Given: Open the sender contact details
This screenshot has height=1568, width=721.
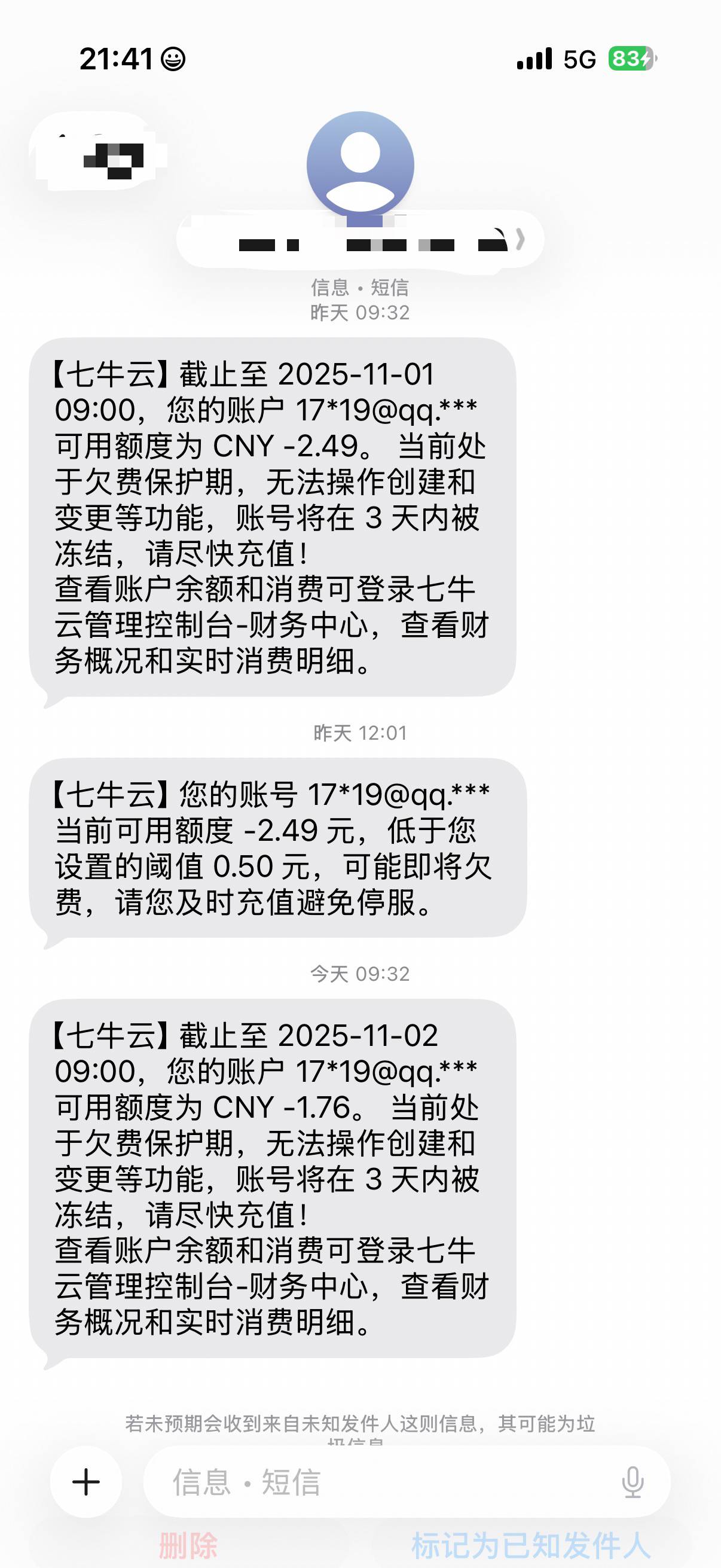Looking at the screenshot, I should [360, 239].
